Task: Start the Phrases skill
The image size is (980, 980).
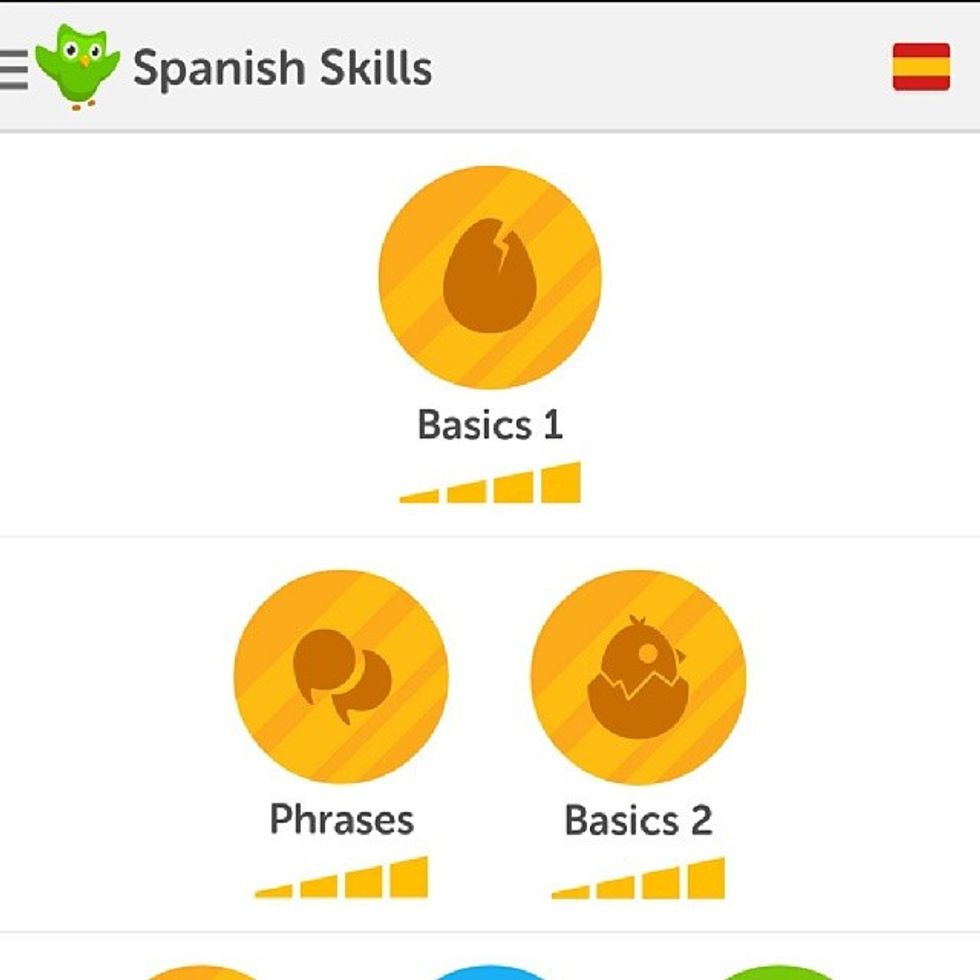Action: pos(341,677)
